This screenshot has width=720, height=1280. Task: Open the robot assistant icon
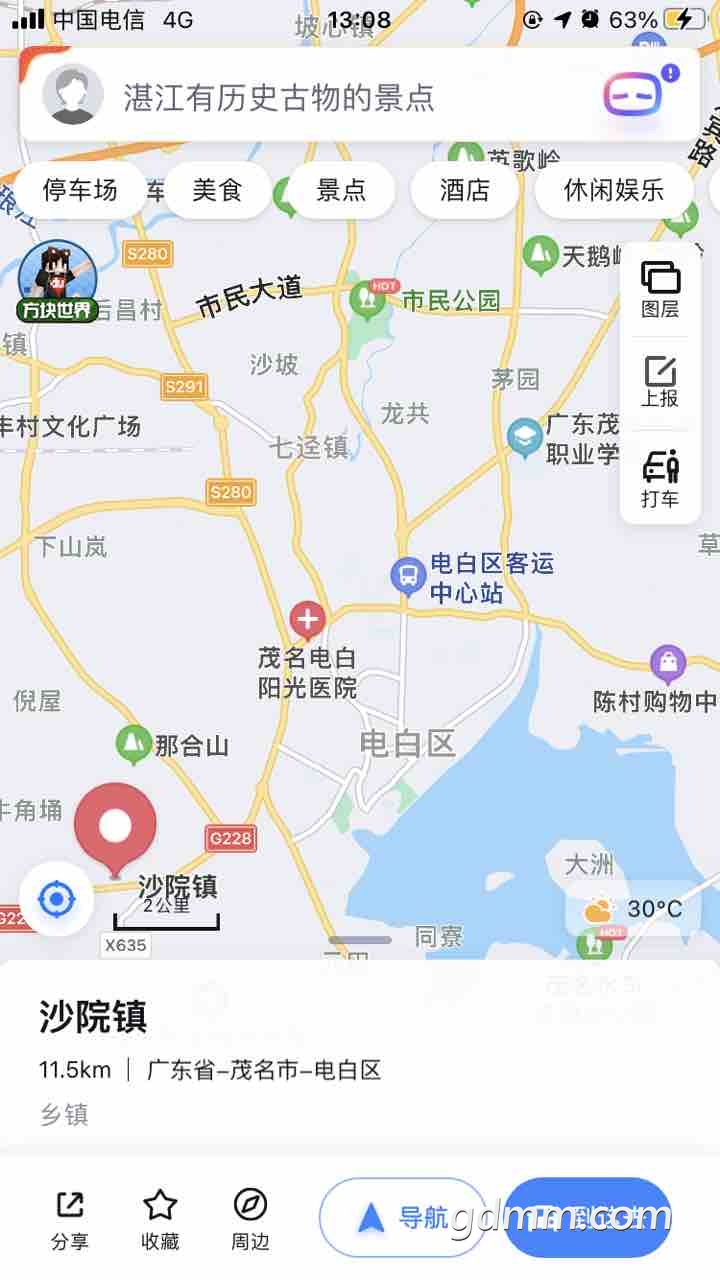(633, 95)
